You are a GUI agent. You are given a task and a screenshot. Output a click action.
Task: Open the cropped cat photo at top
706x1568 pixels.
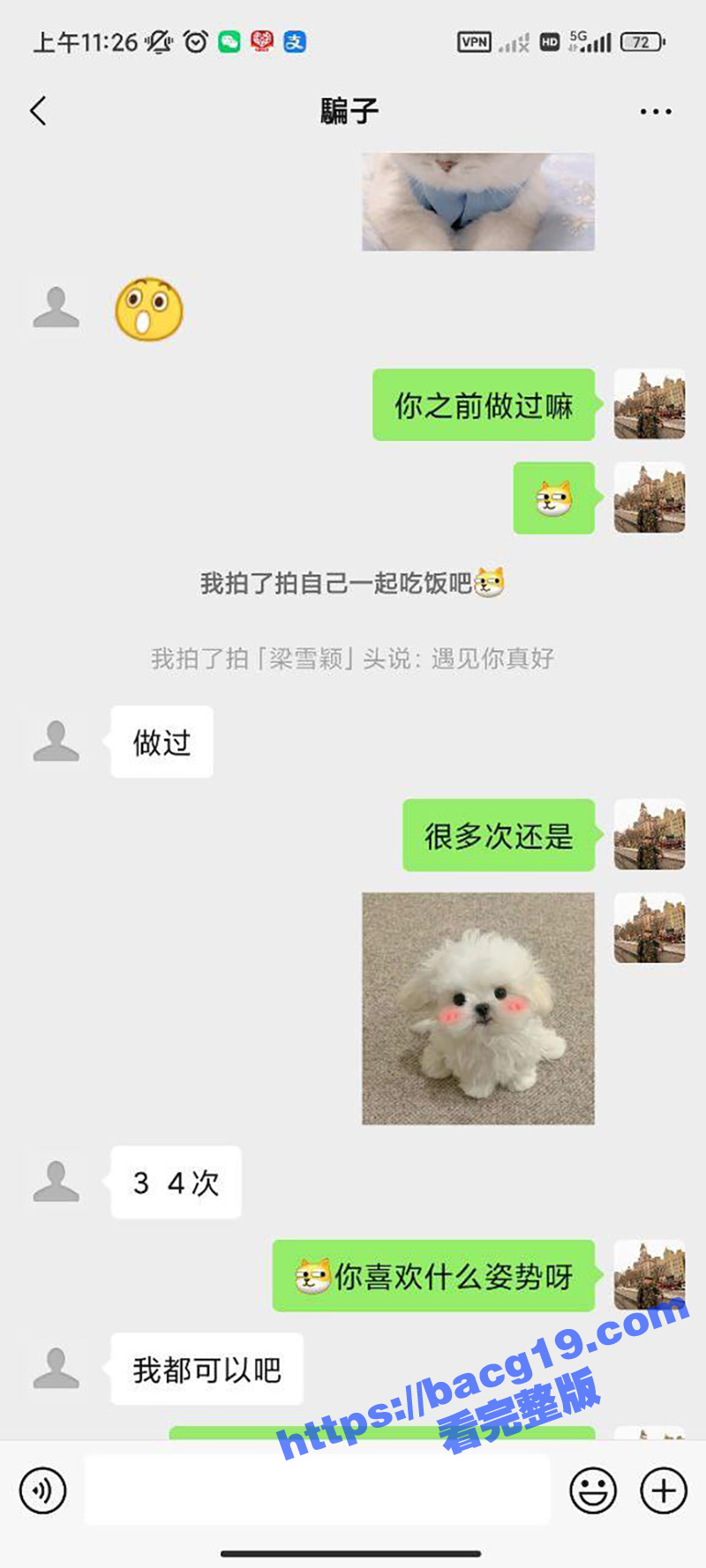[x=478, y=202]
